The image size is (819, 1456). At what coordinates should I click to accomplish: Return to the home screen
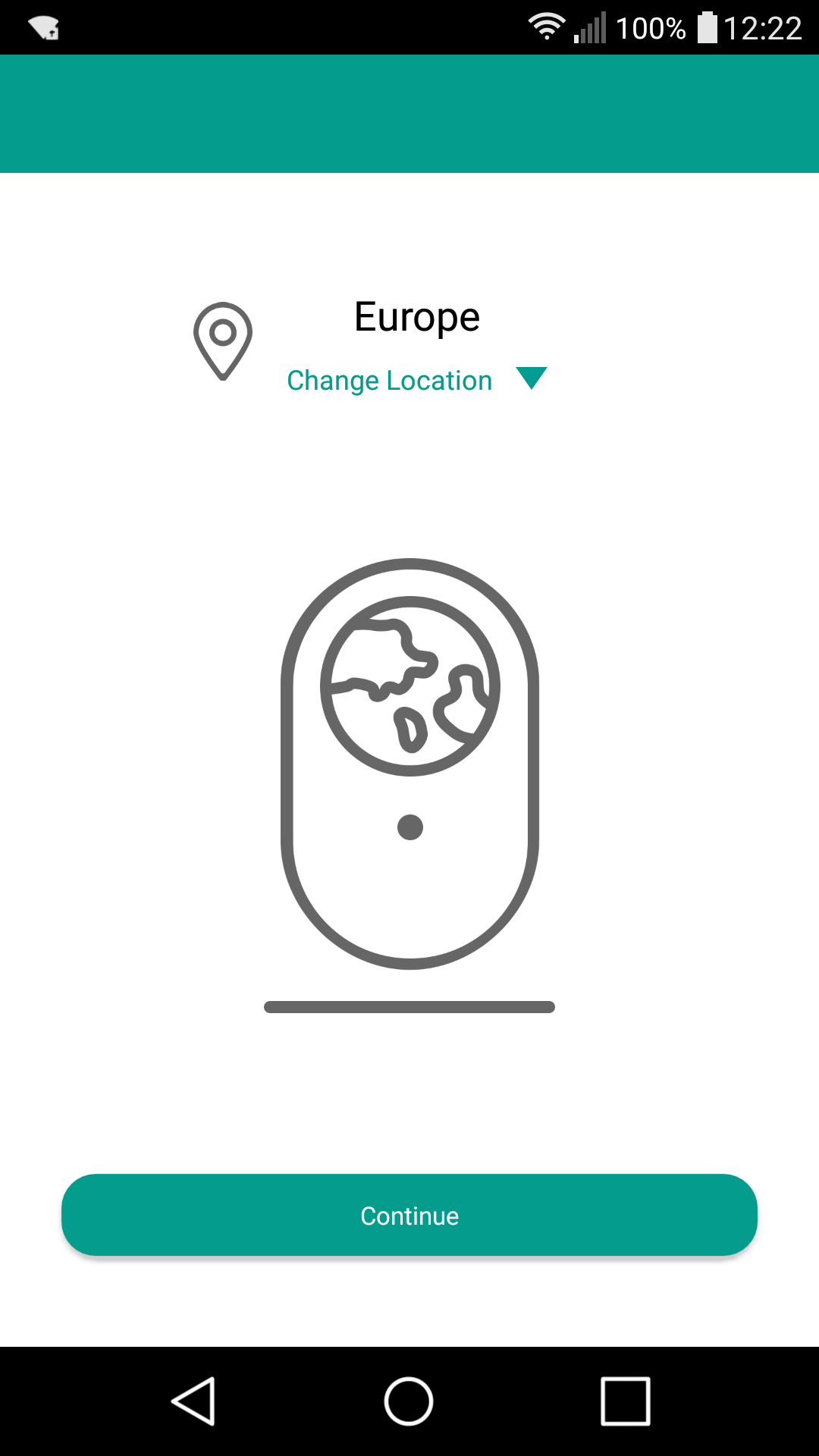pyautogui.click(x=409, y=1401)
